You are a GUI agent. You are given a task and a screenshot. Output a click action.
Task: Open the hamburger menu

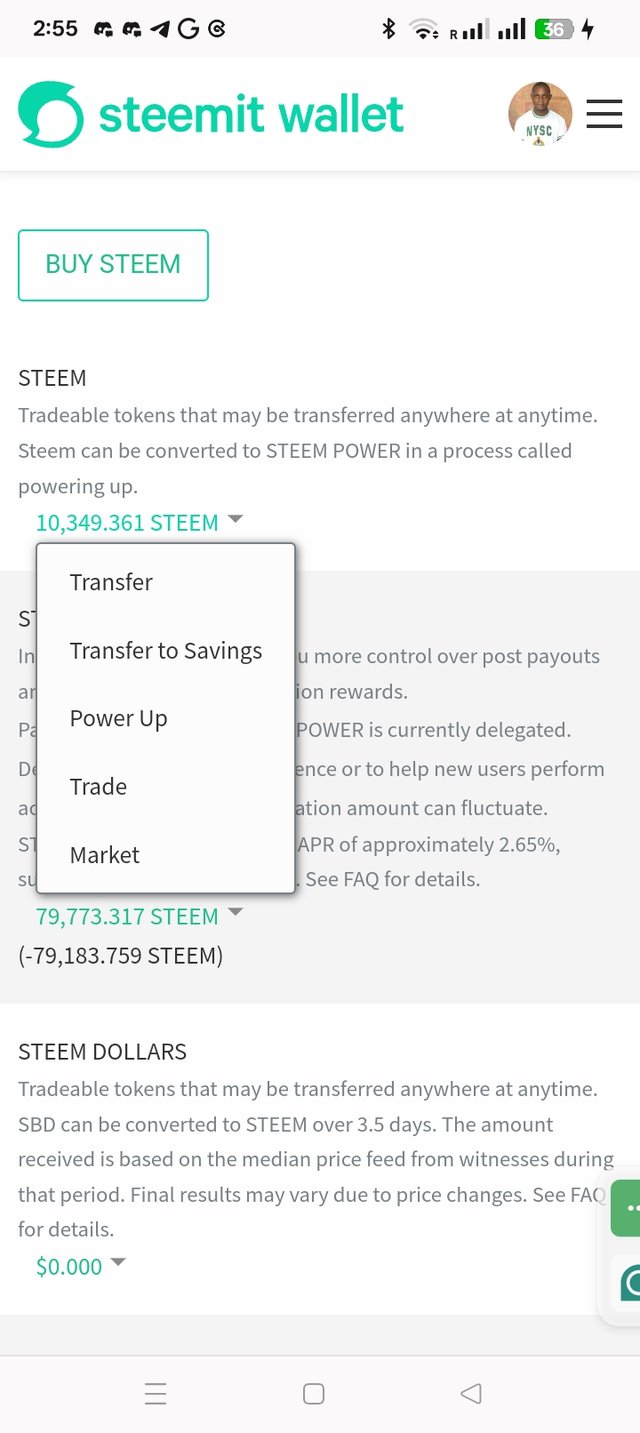(604, 115)
